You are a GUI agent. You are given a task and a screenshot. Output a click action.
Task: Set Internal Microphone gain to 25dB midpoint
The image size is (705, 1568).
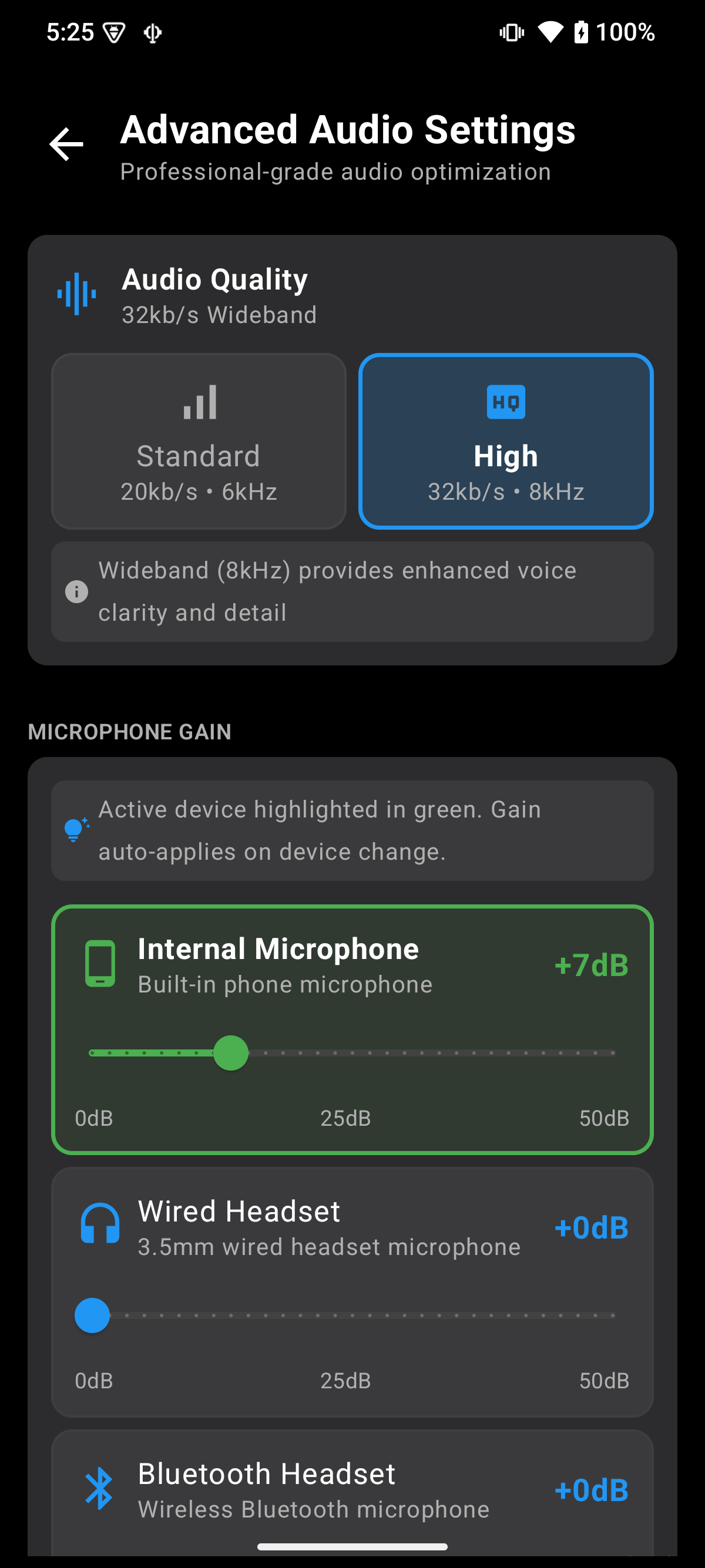[352, 1053]
